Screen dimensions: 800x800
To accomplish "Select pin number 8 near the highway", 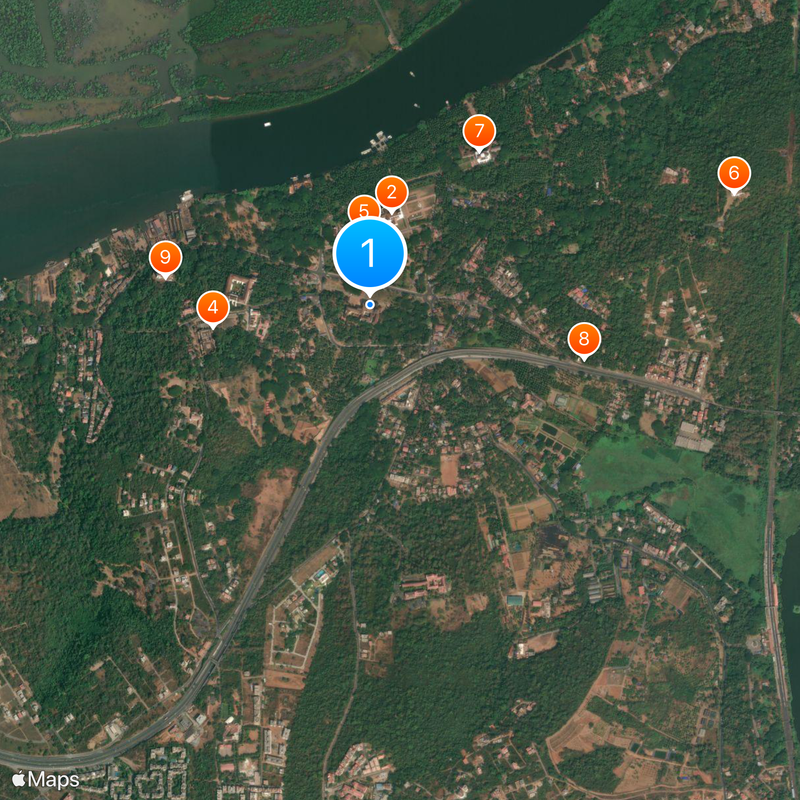I will (584, 339).
